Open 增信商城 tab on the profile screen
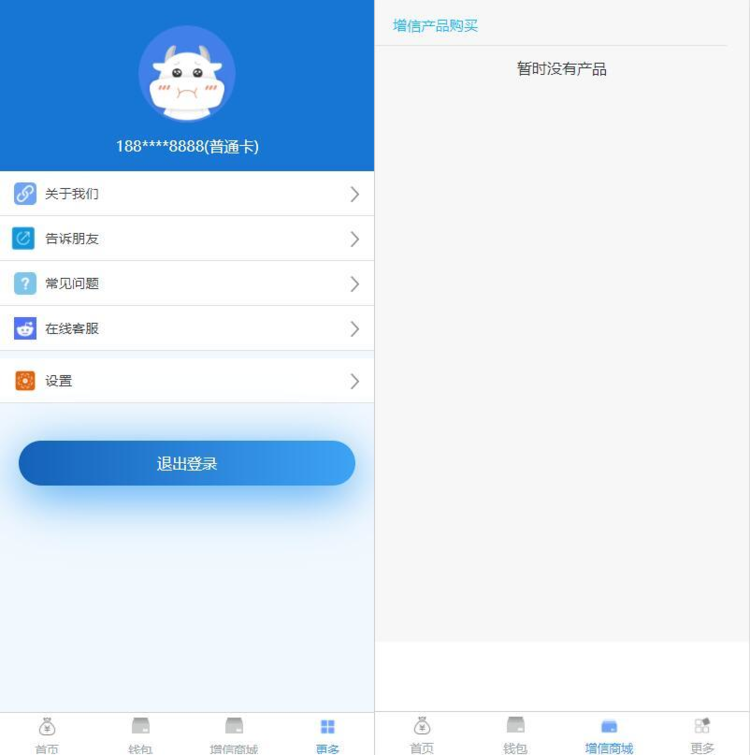The height and width of the screenshot is (755, 750). coord(234,734)
